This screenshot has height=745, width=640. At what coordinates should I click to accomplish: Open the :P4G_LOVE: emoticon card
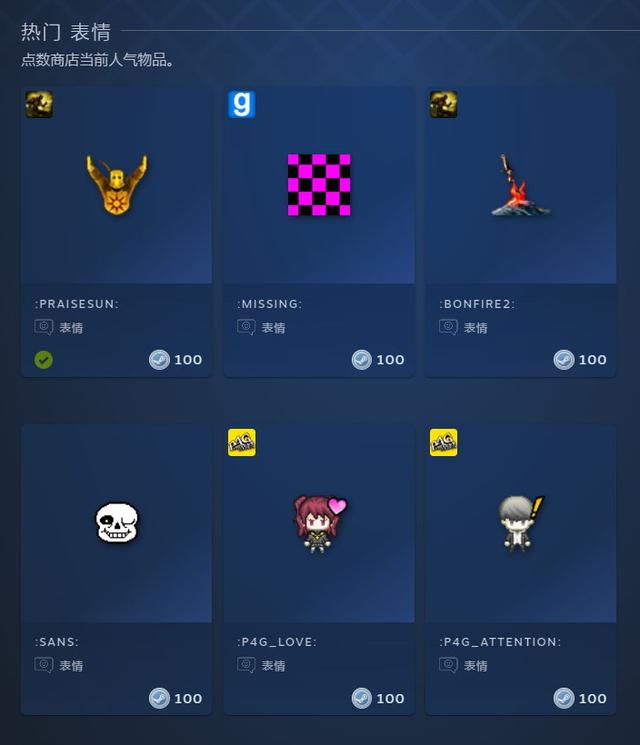[318, 523]
